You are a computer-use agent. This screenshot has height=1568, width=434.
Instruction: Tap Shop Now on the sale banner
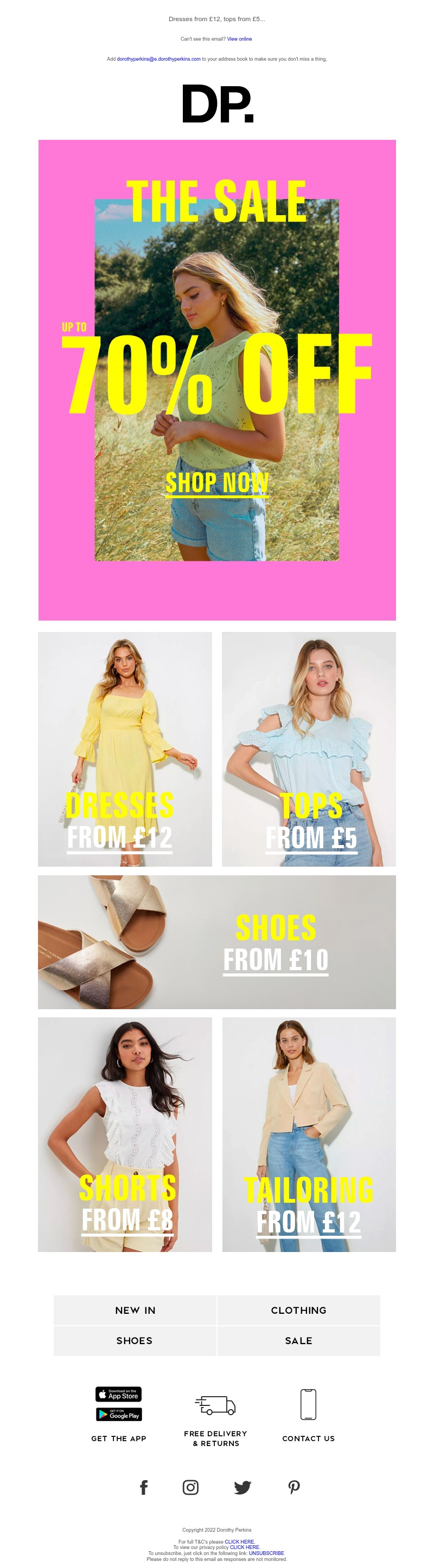(216, 483)
